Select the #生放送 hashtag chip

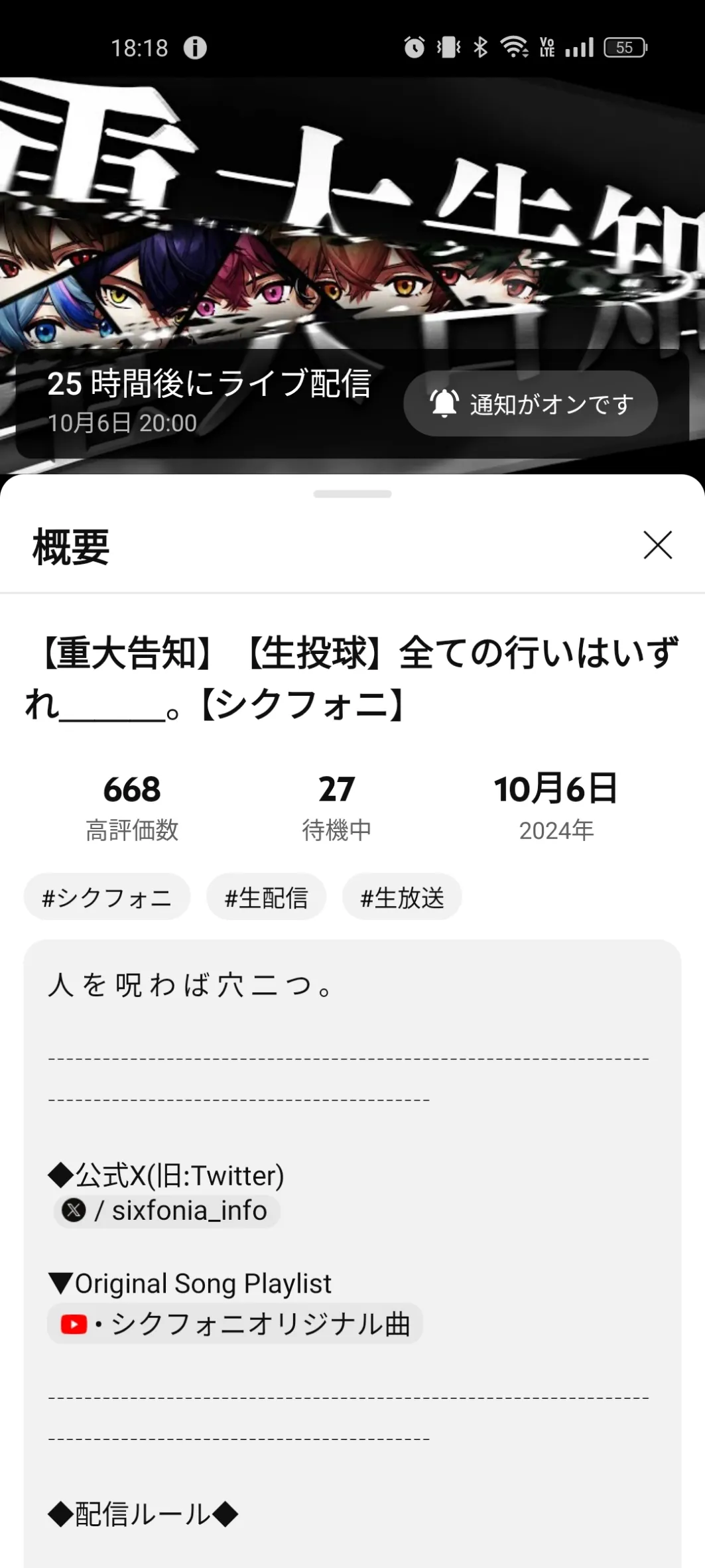(402, 897)
